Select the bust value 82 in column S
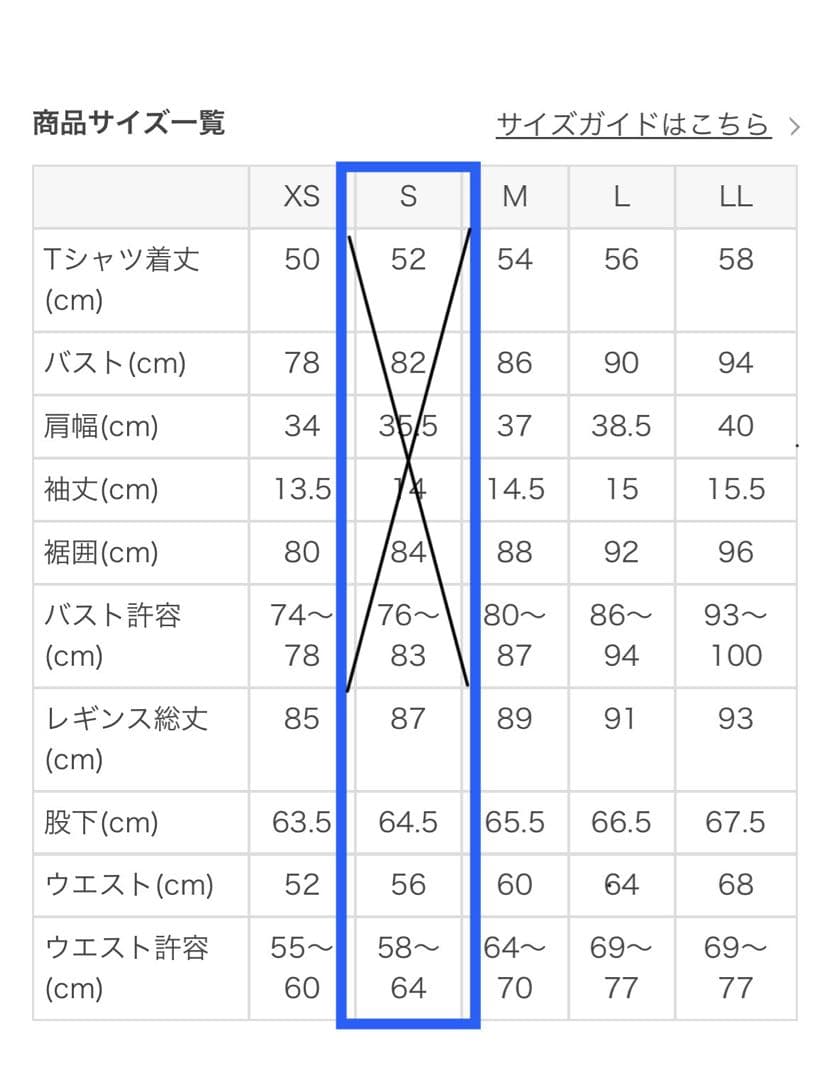 tap(407, 363)
